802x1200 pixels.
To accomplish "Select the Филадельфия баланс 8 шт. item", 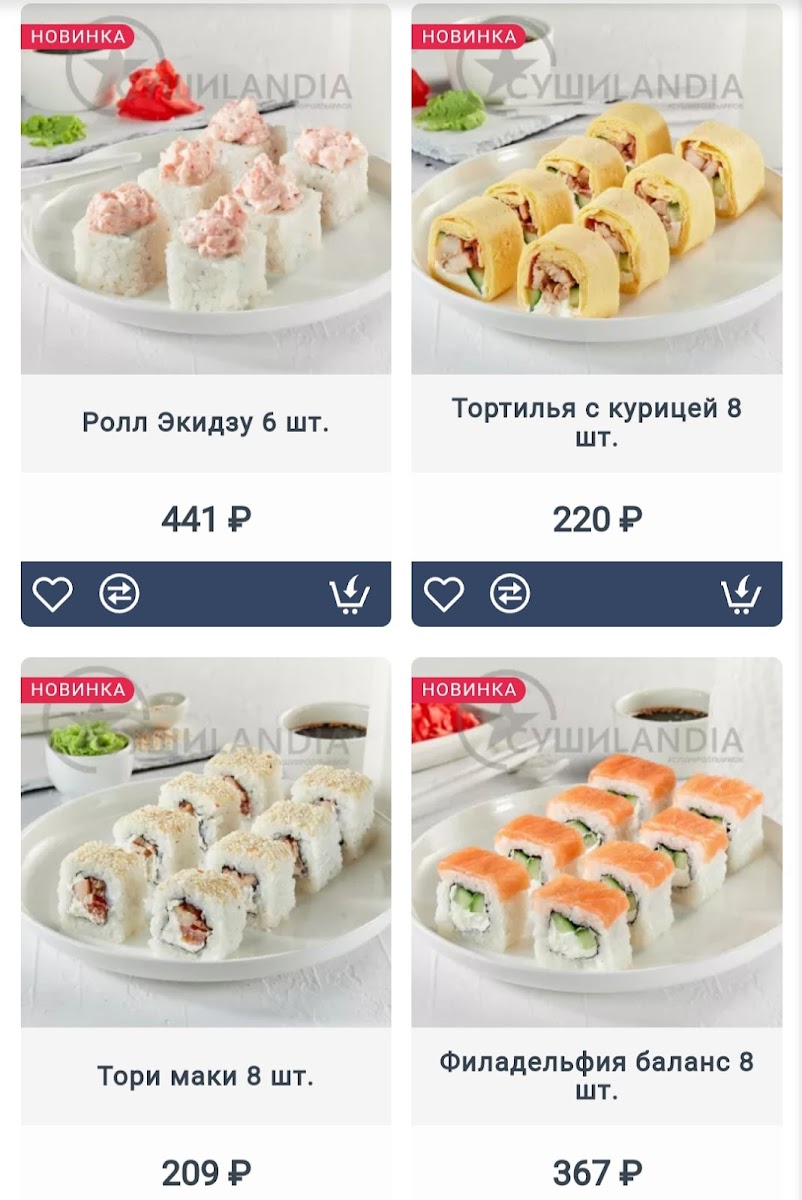I will [597, 1075].
